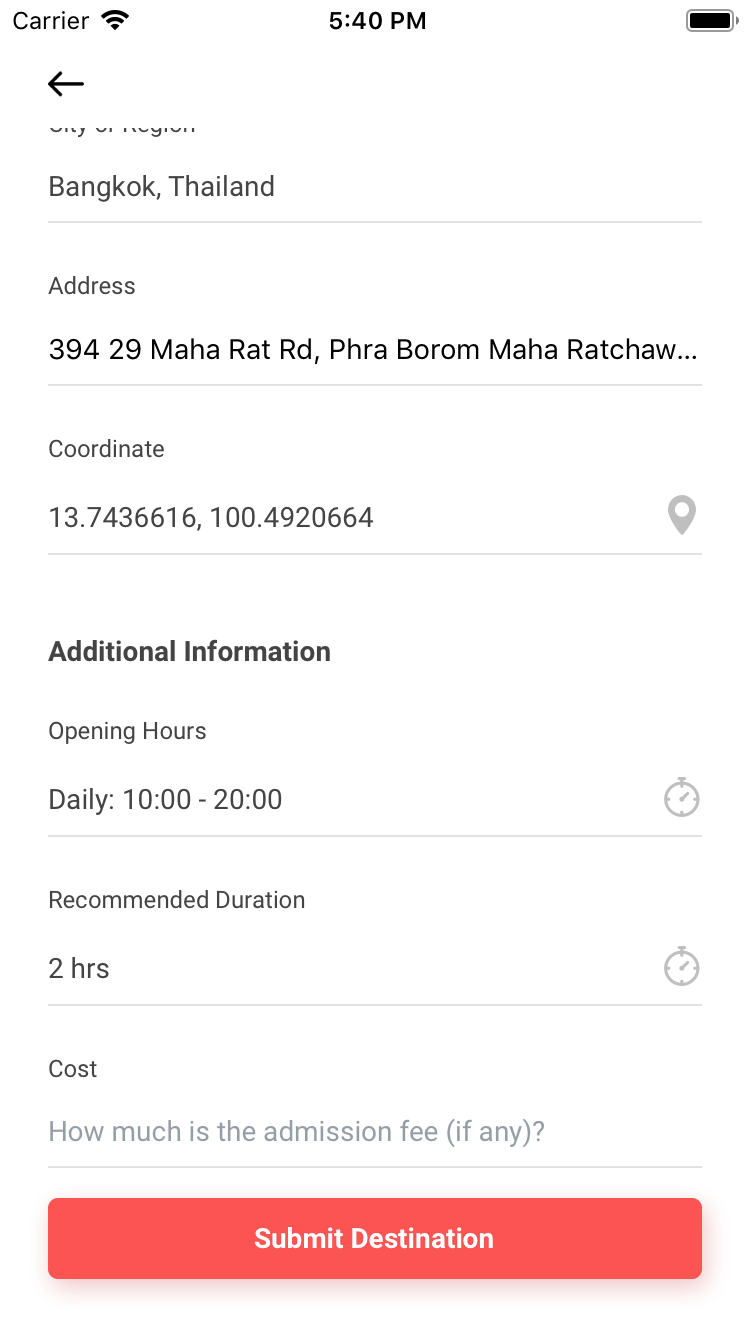This screenshot has height=1334, width=750.
Task: Edit the Opening Hours field
Action: pyautogui.click(x=352, y=800)
